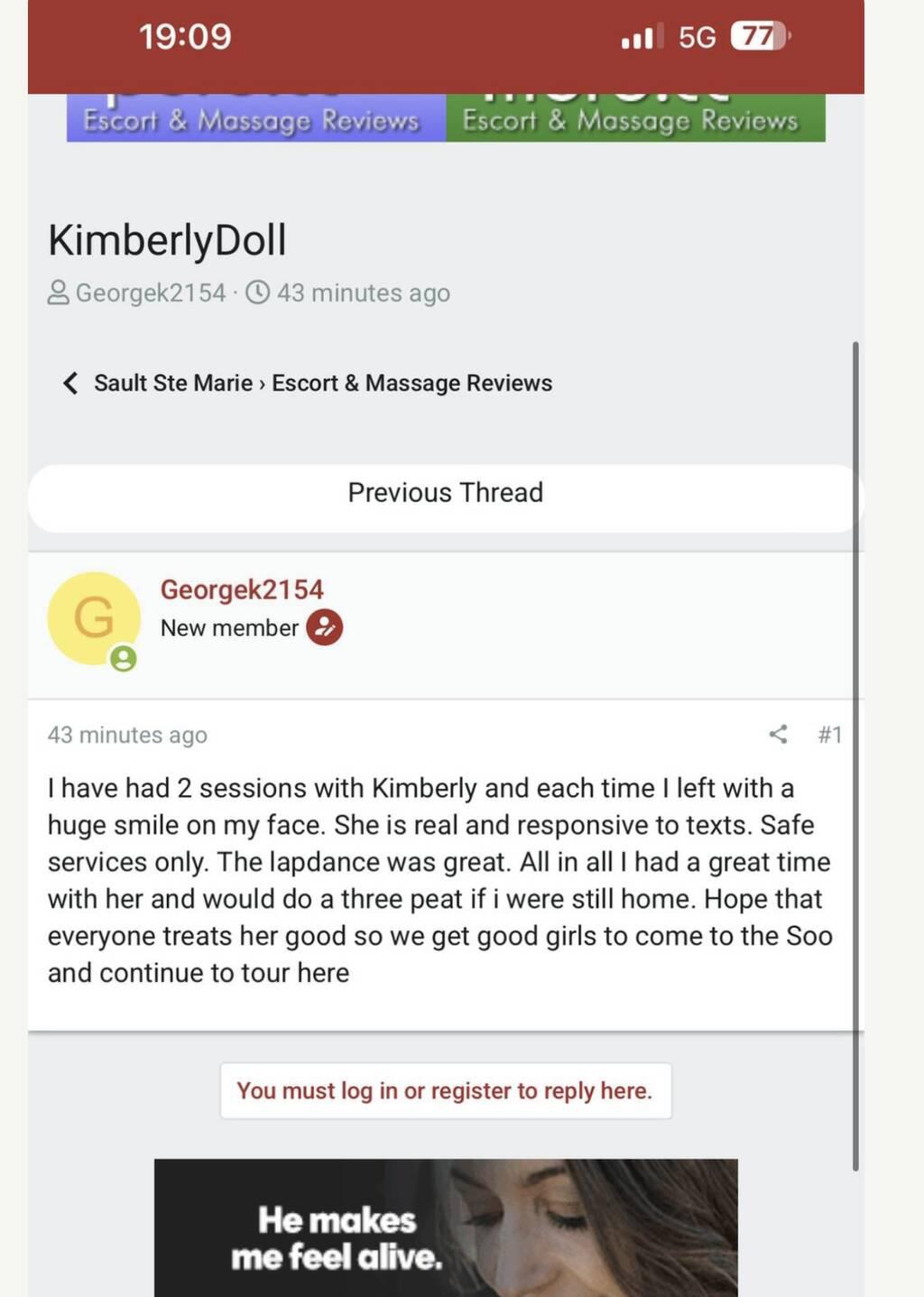Image resolution: width=924 pixels, height=1297 pixels.
Task: Go back to Sault Ste Marie forum
Action: coord(172,384)
